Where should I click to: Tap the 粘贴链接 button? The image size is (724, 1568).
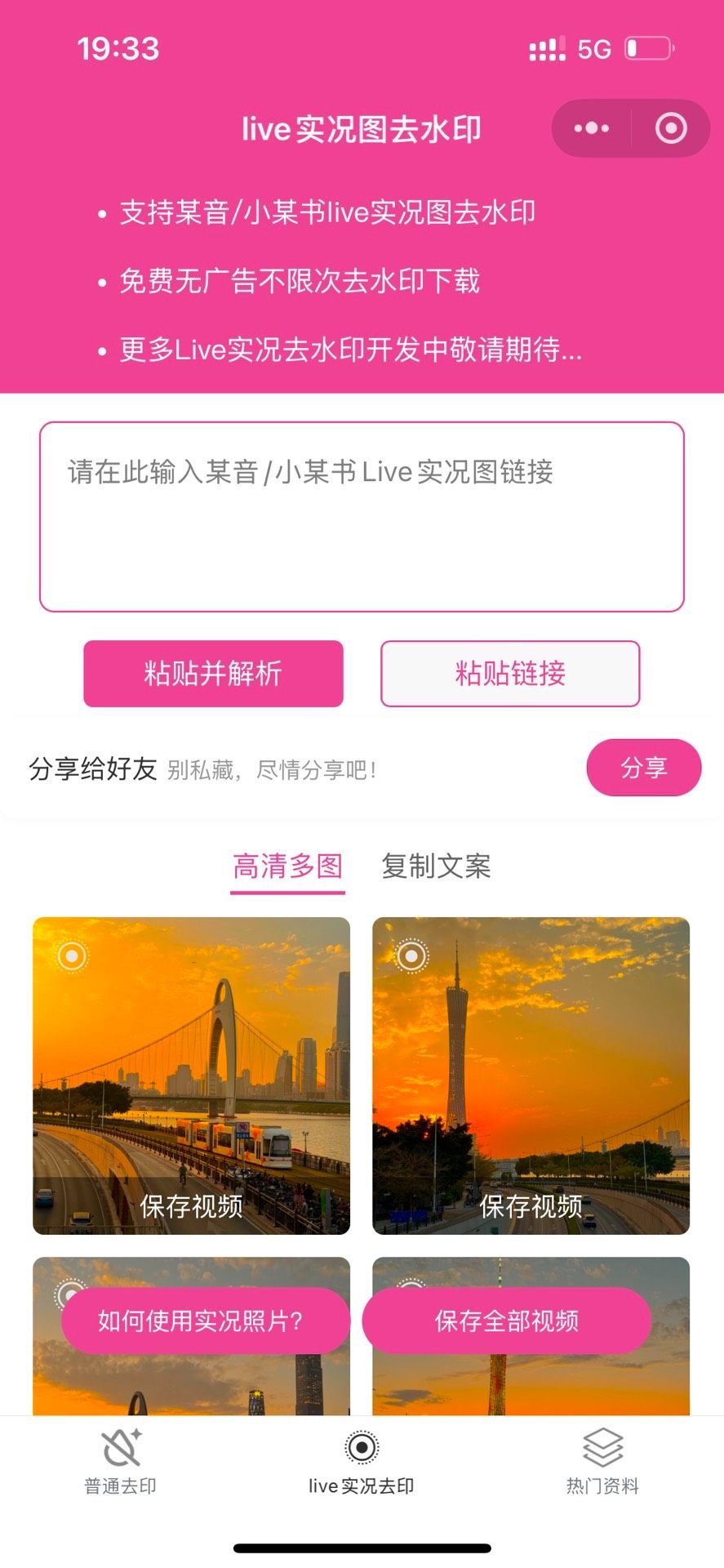click(x=510, y=674)
